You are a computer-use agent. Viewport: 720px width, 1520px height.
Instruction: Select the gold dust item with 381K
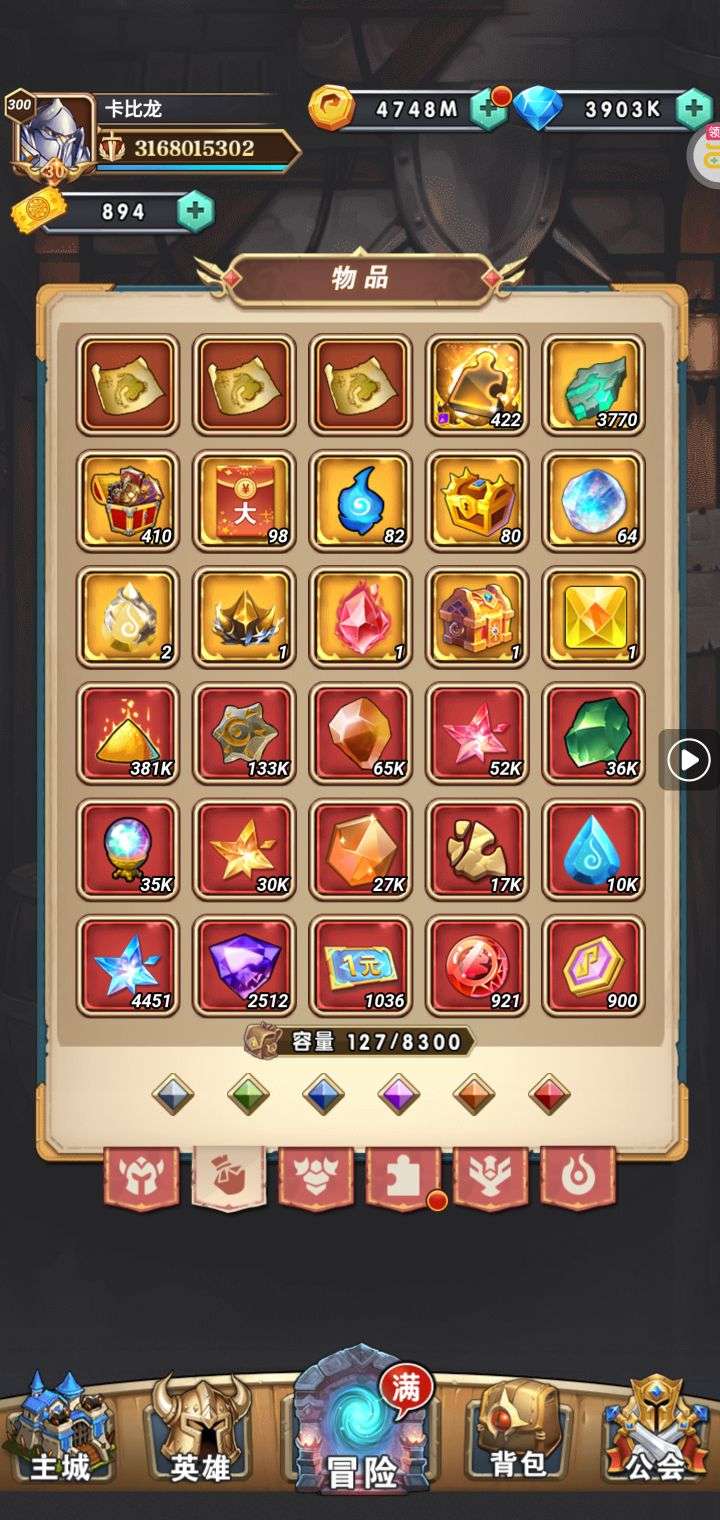click(128, 733)
